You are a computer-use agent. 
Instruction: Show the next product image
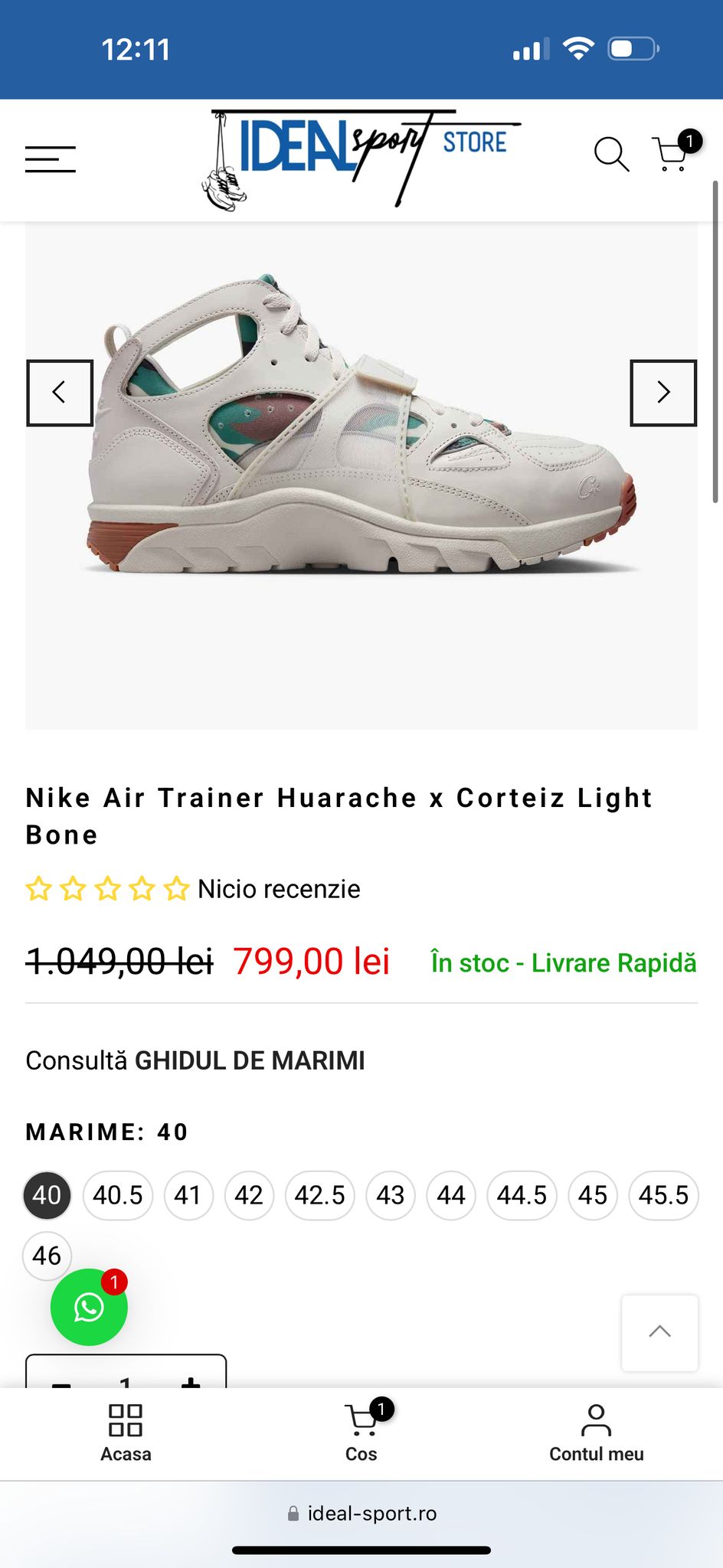pyautogui.click(x=662, y=393)
